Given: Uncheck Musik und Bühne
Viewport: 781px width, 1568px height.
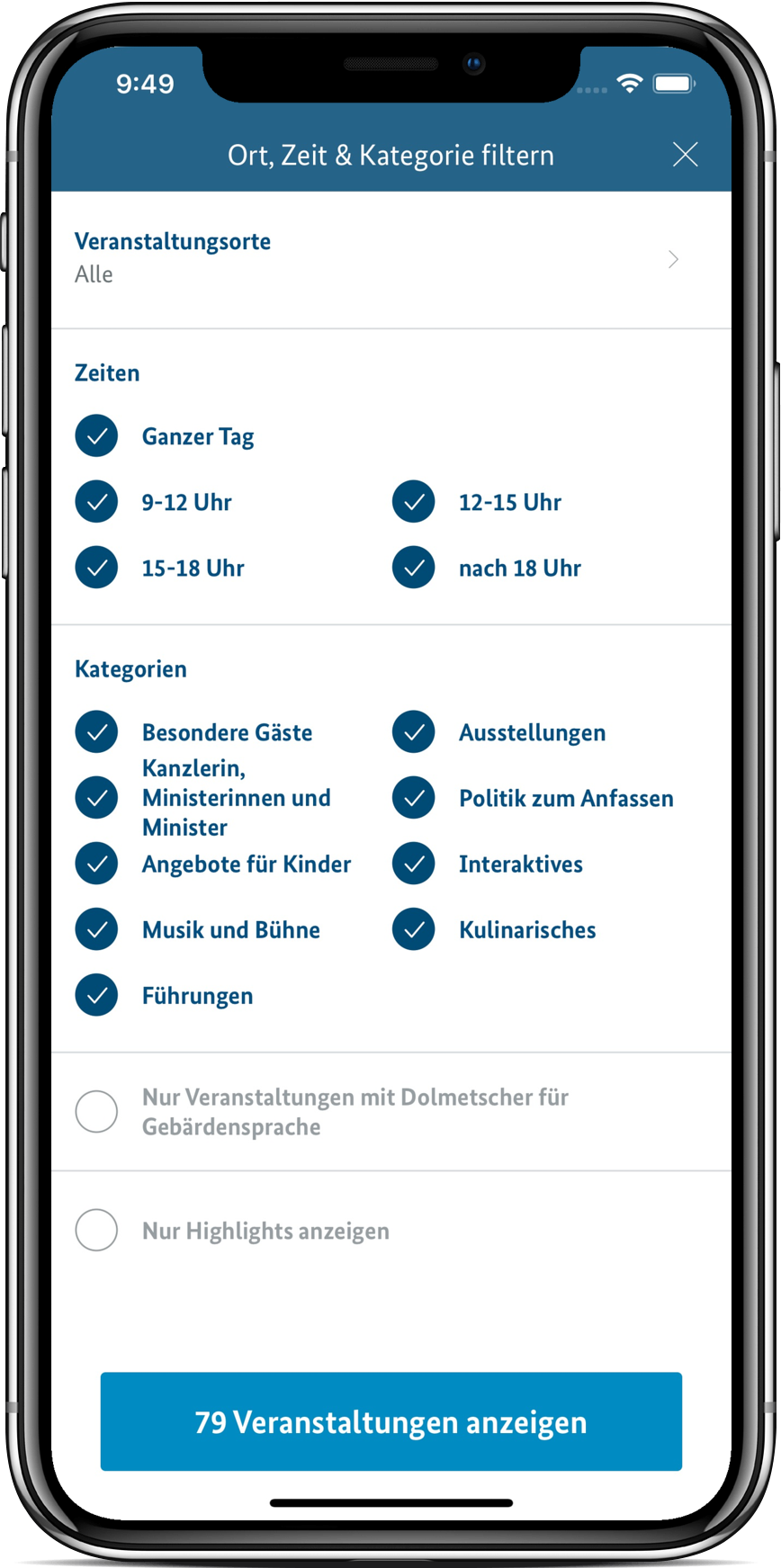Looking at the screenshot, I should [x=96, y=929].
